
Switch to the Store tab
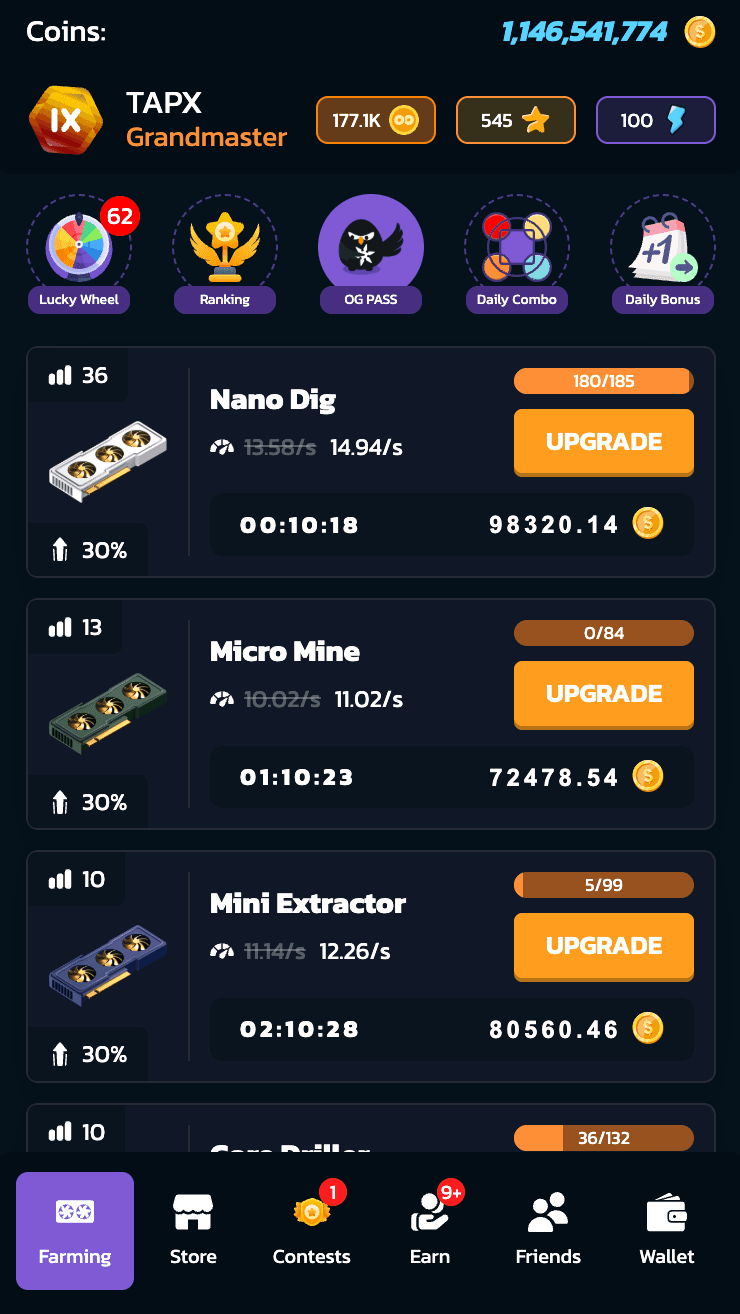coord(193,1230)
